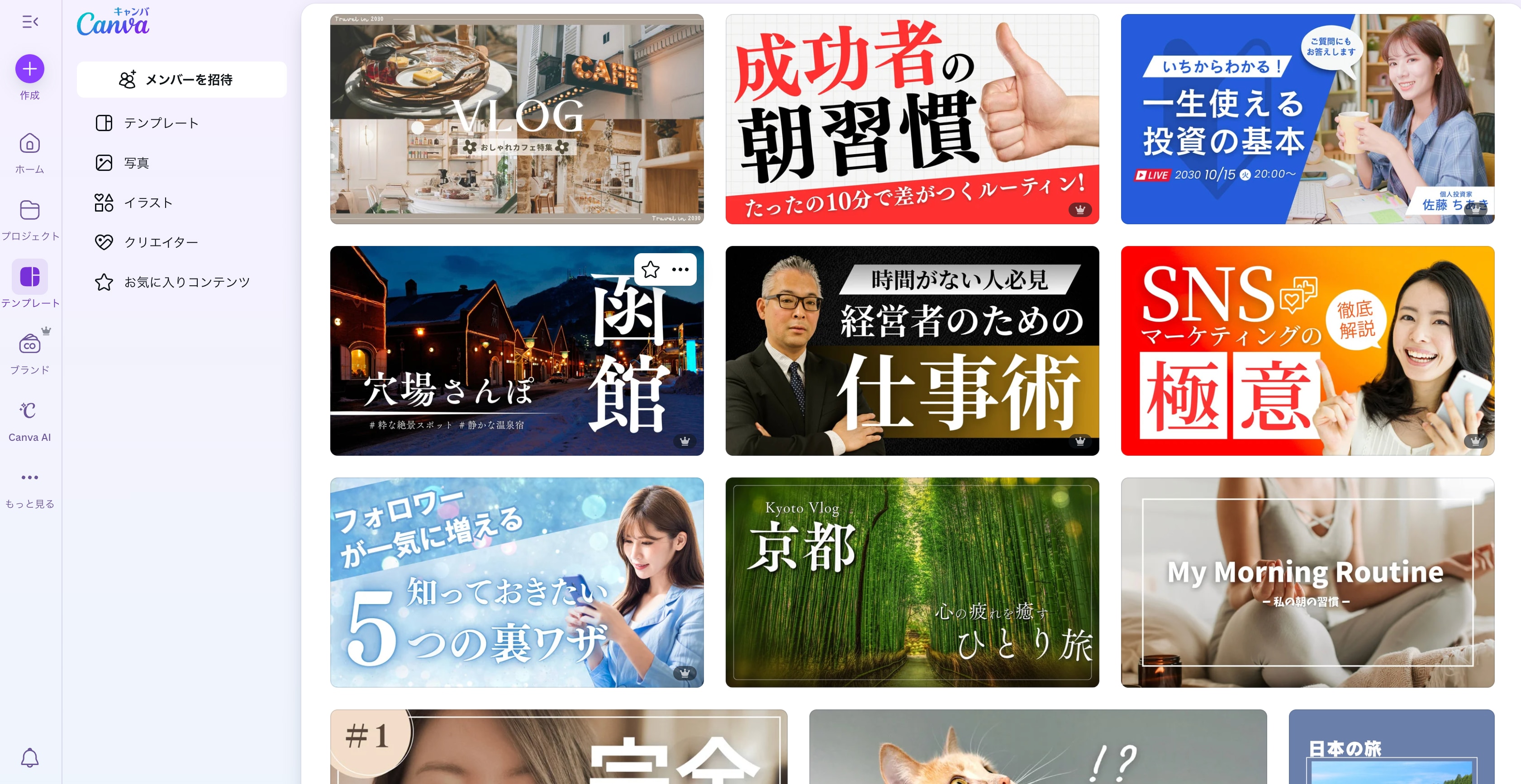Select the SNSマーケティングの極意 template

point(1307,351)
